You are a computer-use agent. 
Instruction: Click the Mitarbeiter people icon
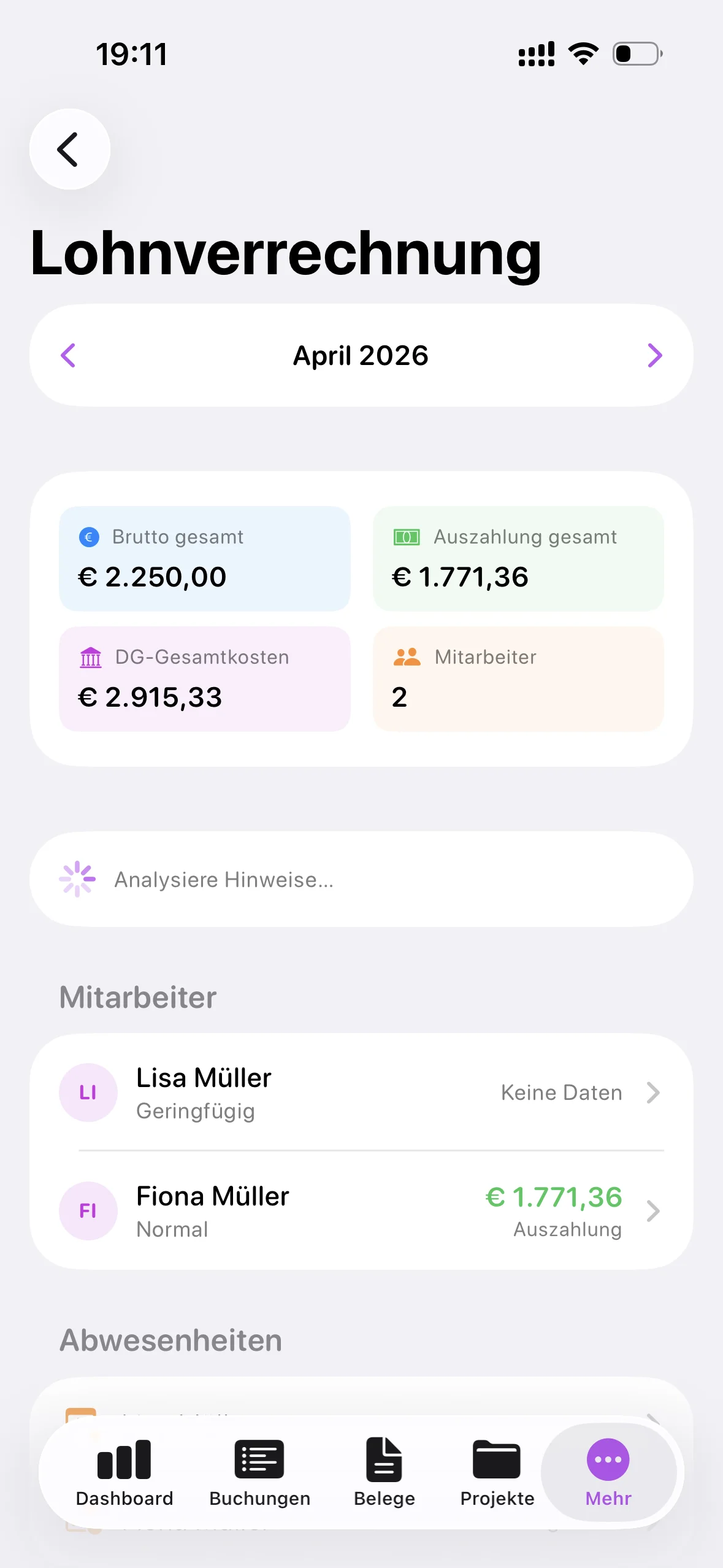tap(406, 657)
